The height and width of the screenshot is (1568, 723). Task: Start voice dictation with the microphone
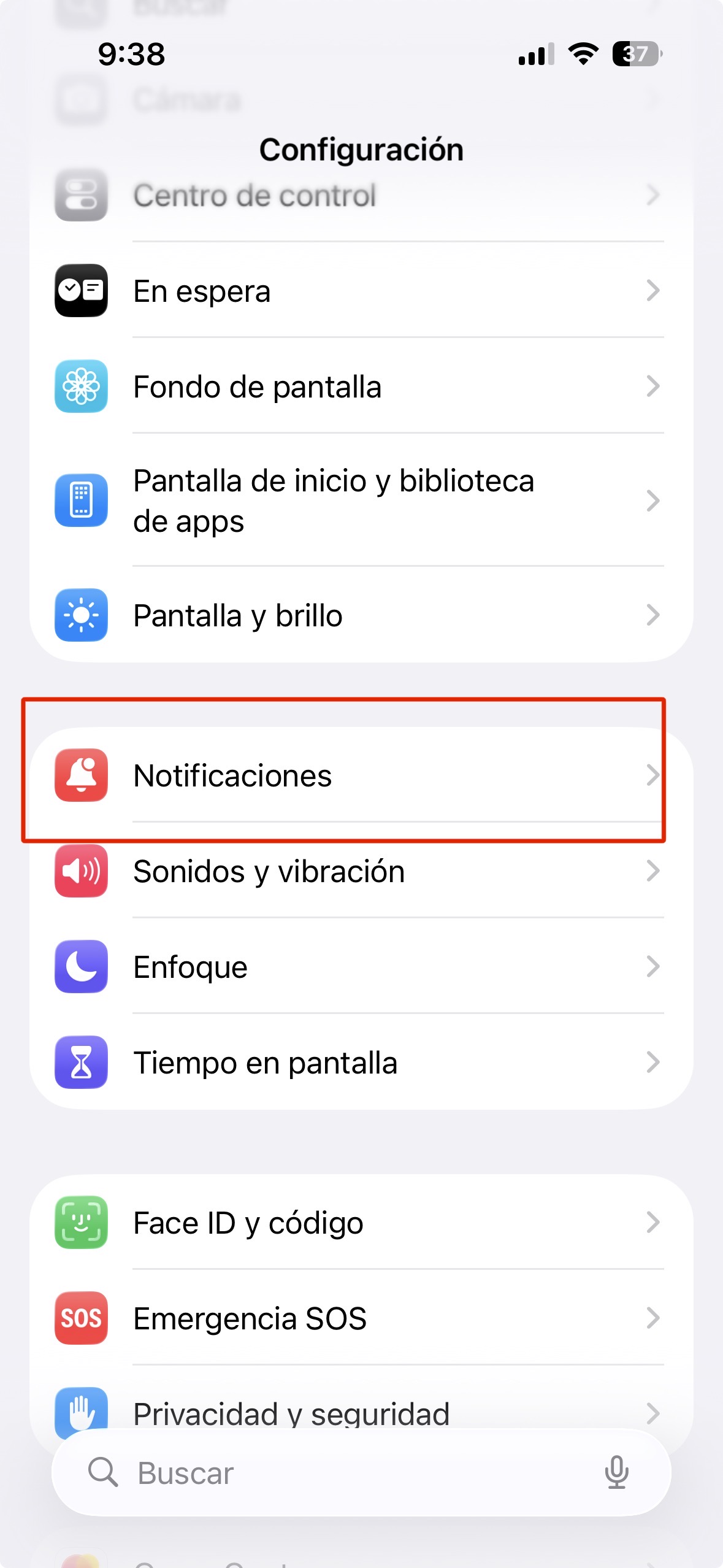(x=616, y=1472)
